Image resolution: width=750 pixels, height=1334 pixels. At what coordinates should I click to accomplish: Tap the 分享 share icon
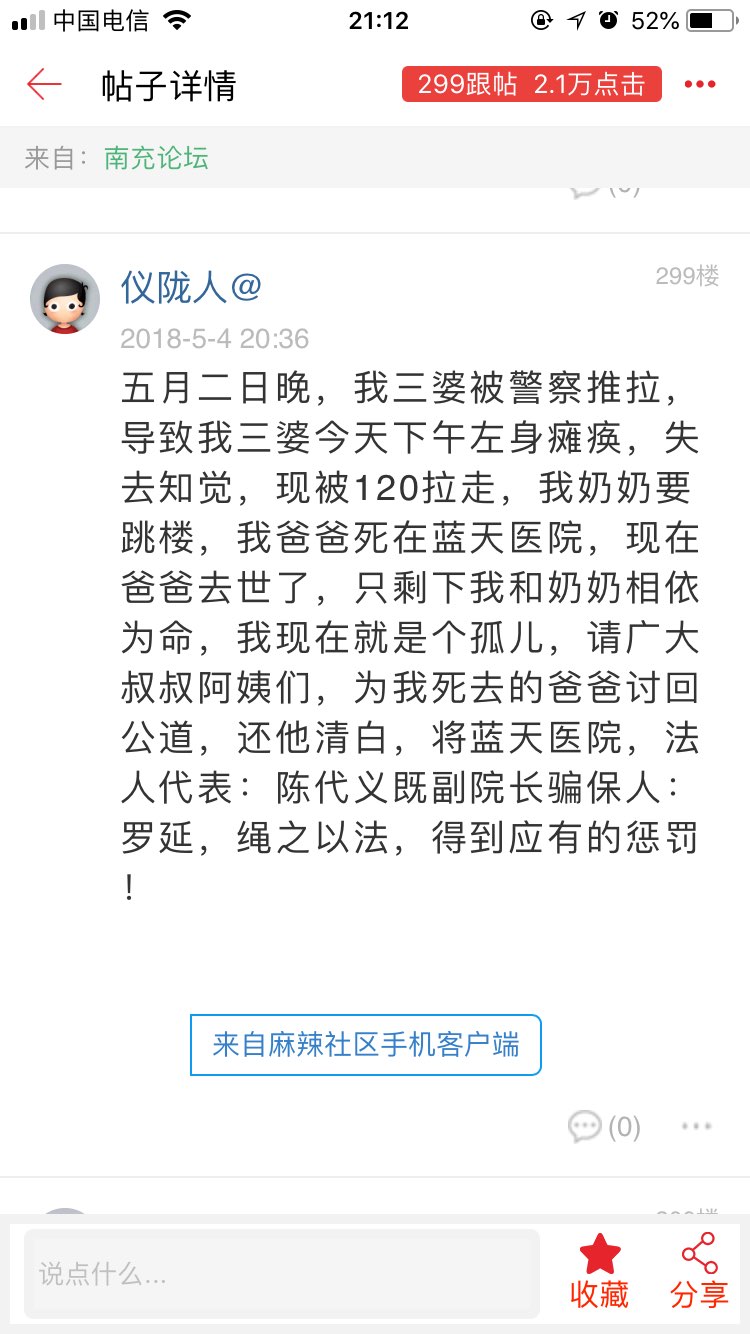pyautogui.click(x=697, y=1262)
